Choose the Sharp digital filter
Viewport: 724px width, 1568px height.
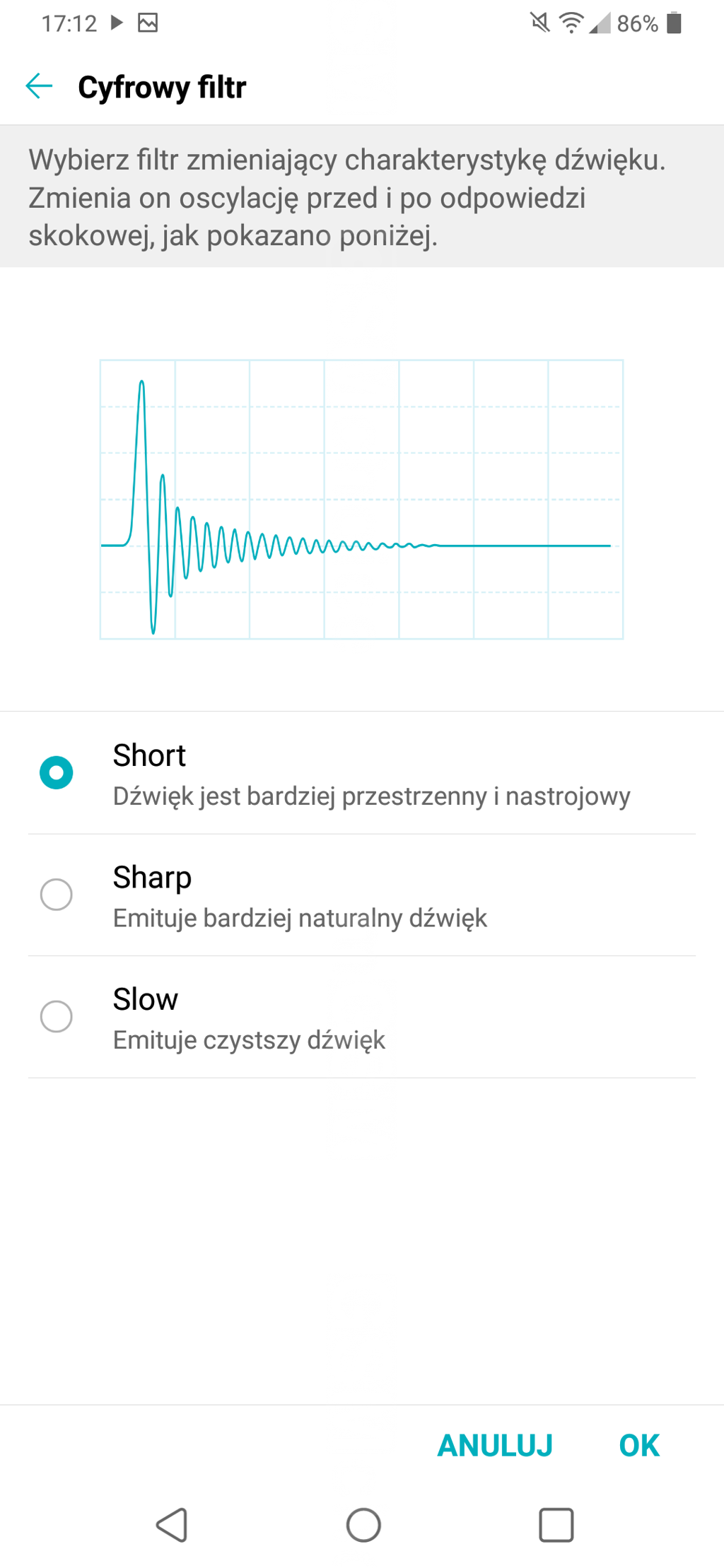57,895
